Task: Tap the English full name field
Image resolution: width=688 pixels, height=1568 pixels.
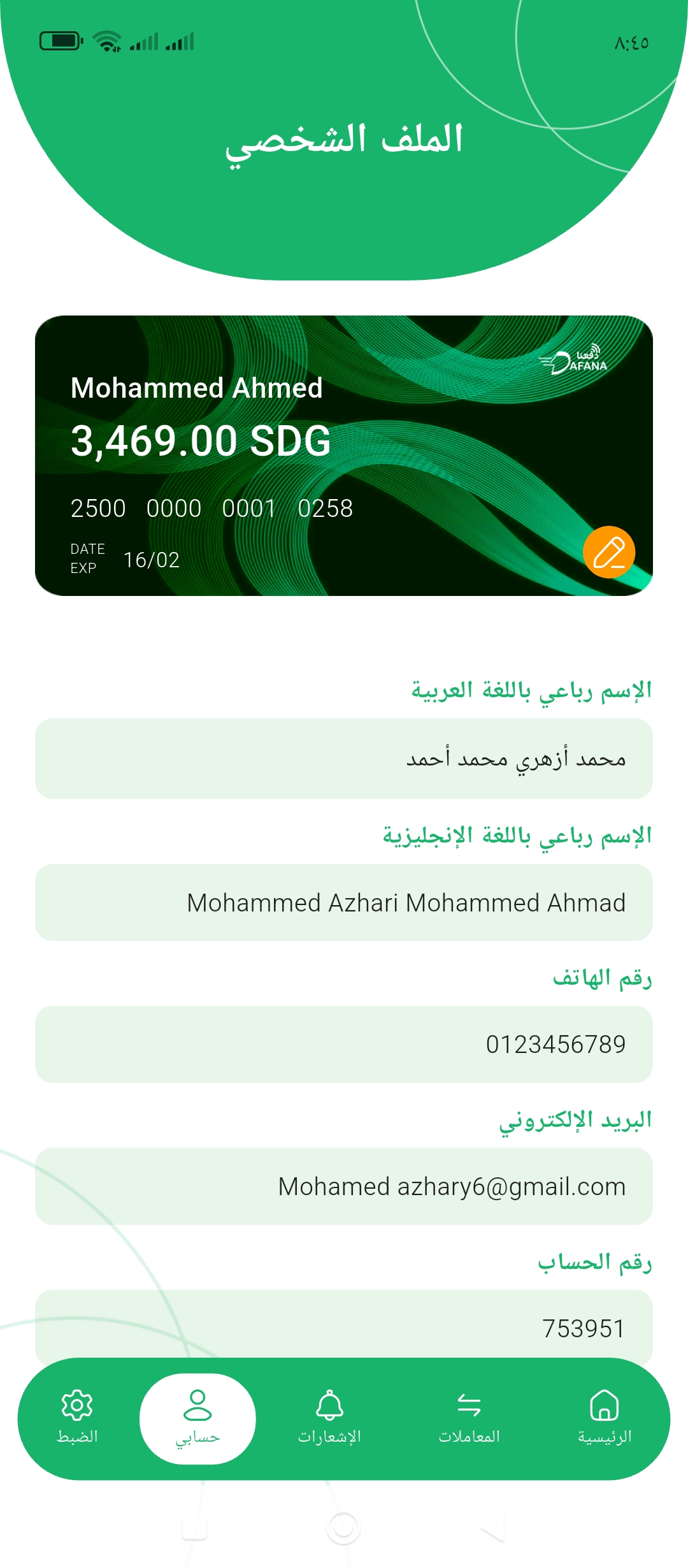Action: (x=344, y=903)
